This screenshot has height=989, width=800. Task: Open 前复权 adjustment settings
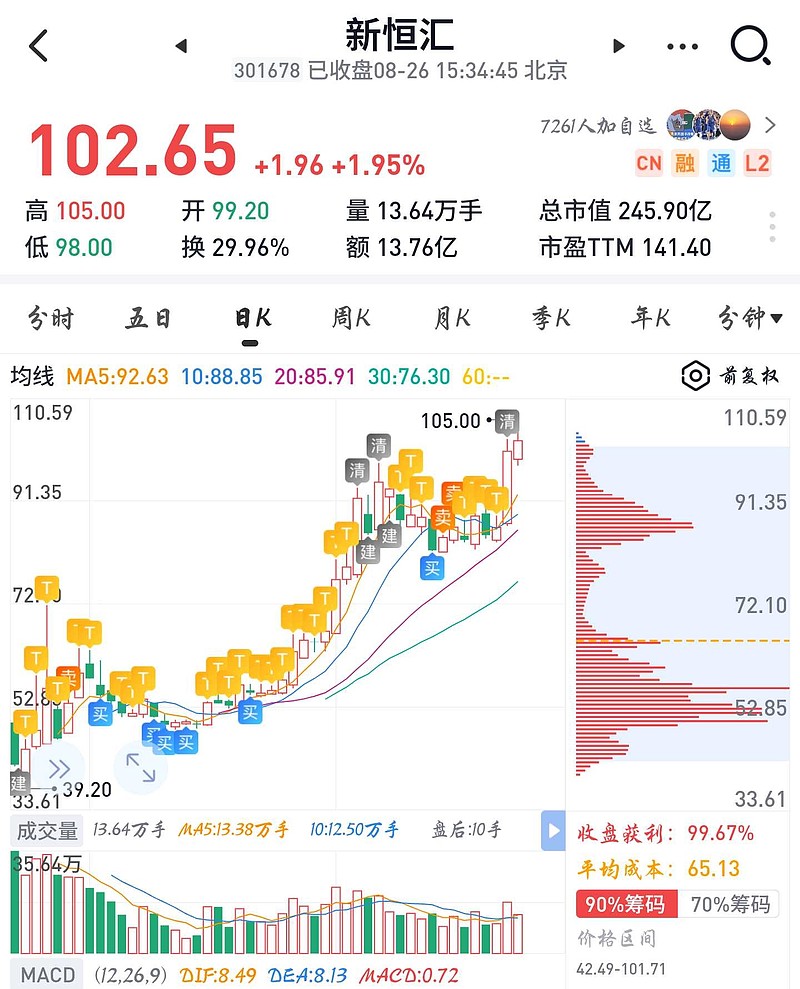coord(730,376)
